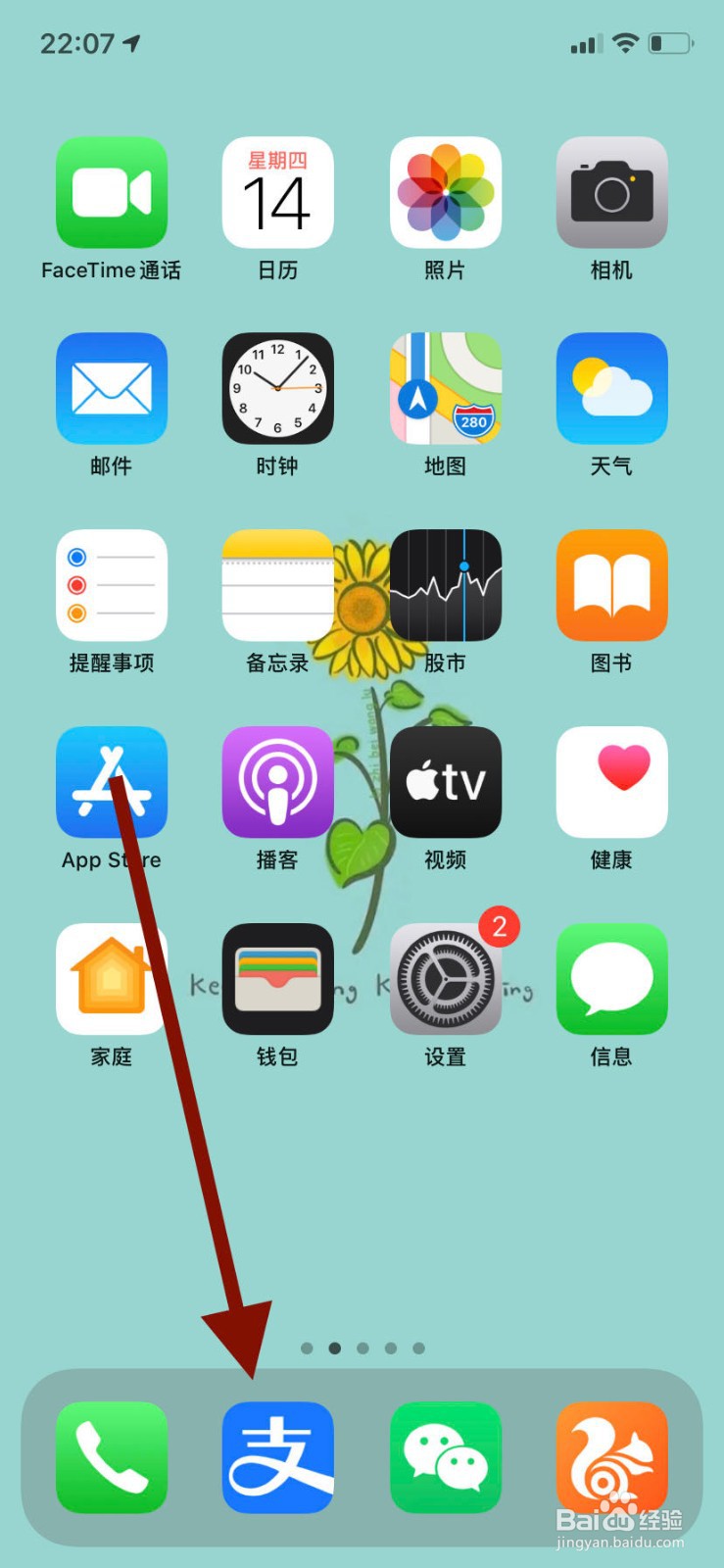Open 提醒事项 reminders
The image size is (724, 1568).
click(x=111, y=586)
